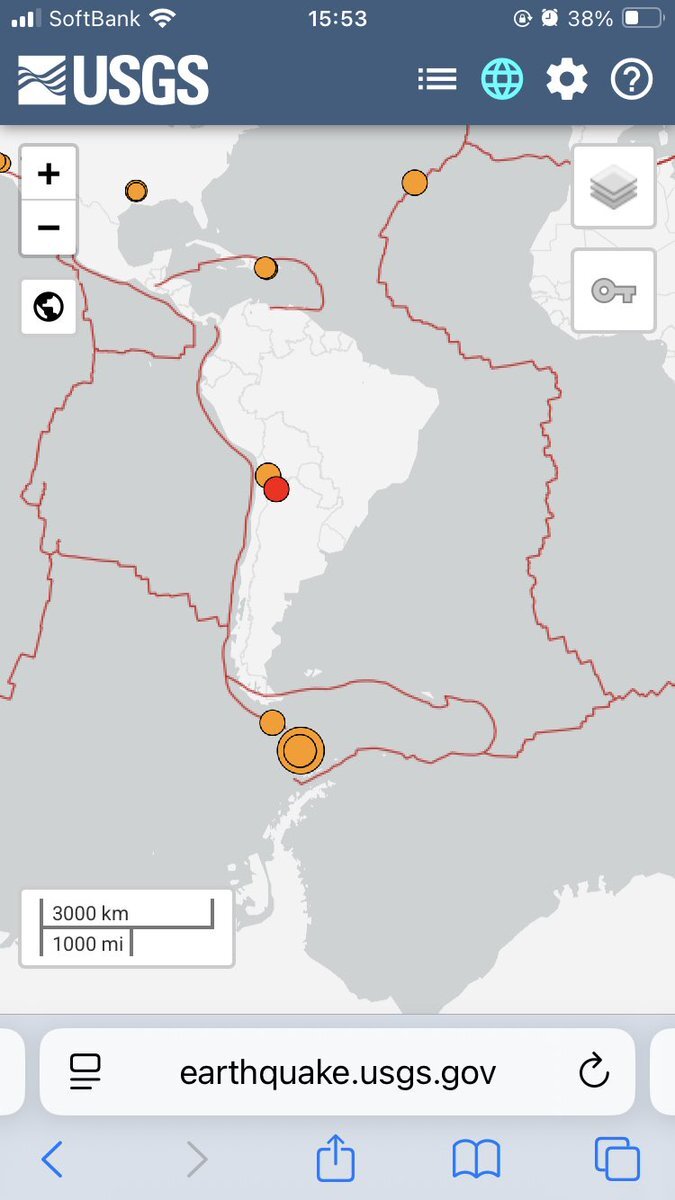675x1200 pixels.
Task: Reload the earthquake.usgs.gov page
Action: 594,1072
